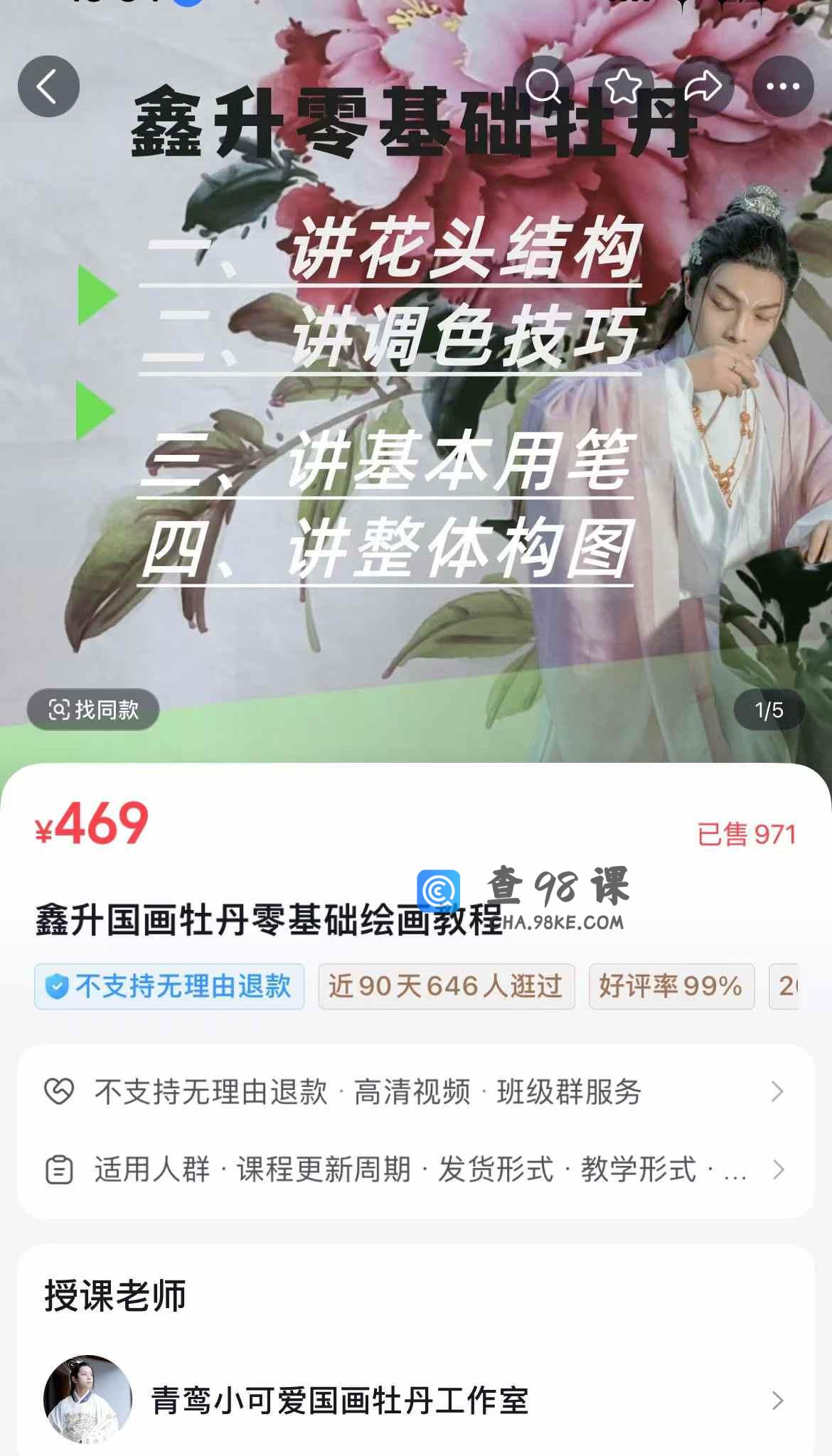Tap 找同款 to find similar items
832x1456 pixels.
93,710
